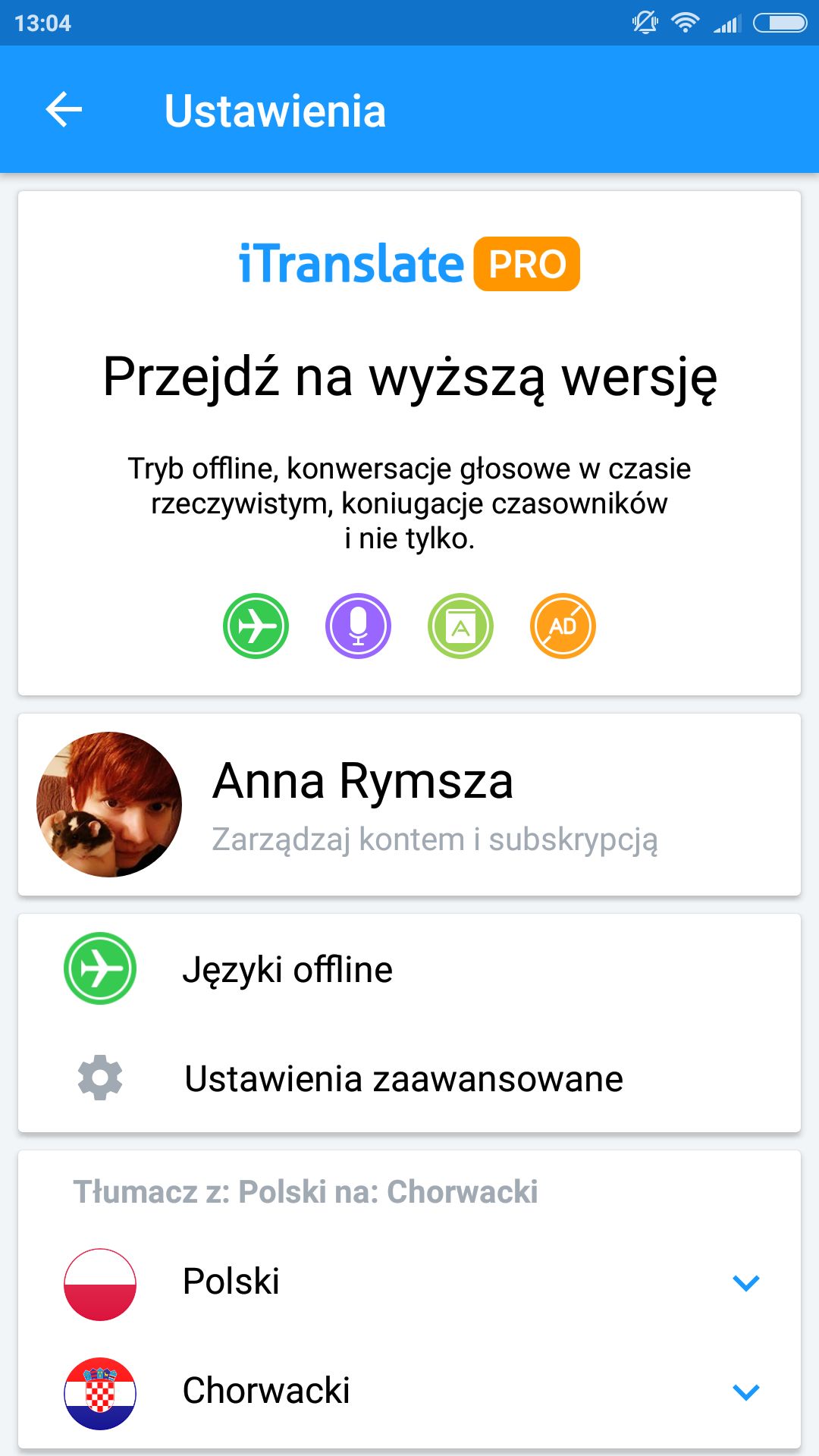This screenshot has width=819, height=1456.
Task: Open Anna Rymsza account management
Action: tap(409, 805)
